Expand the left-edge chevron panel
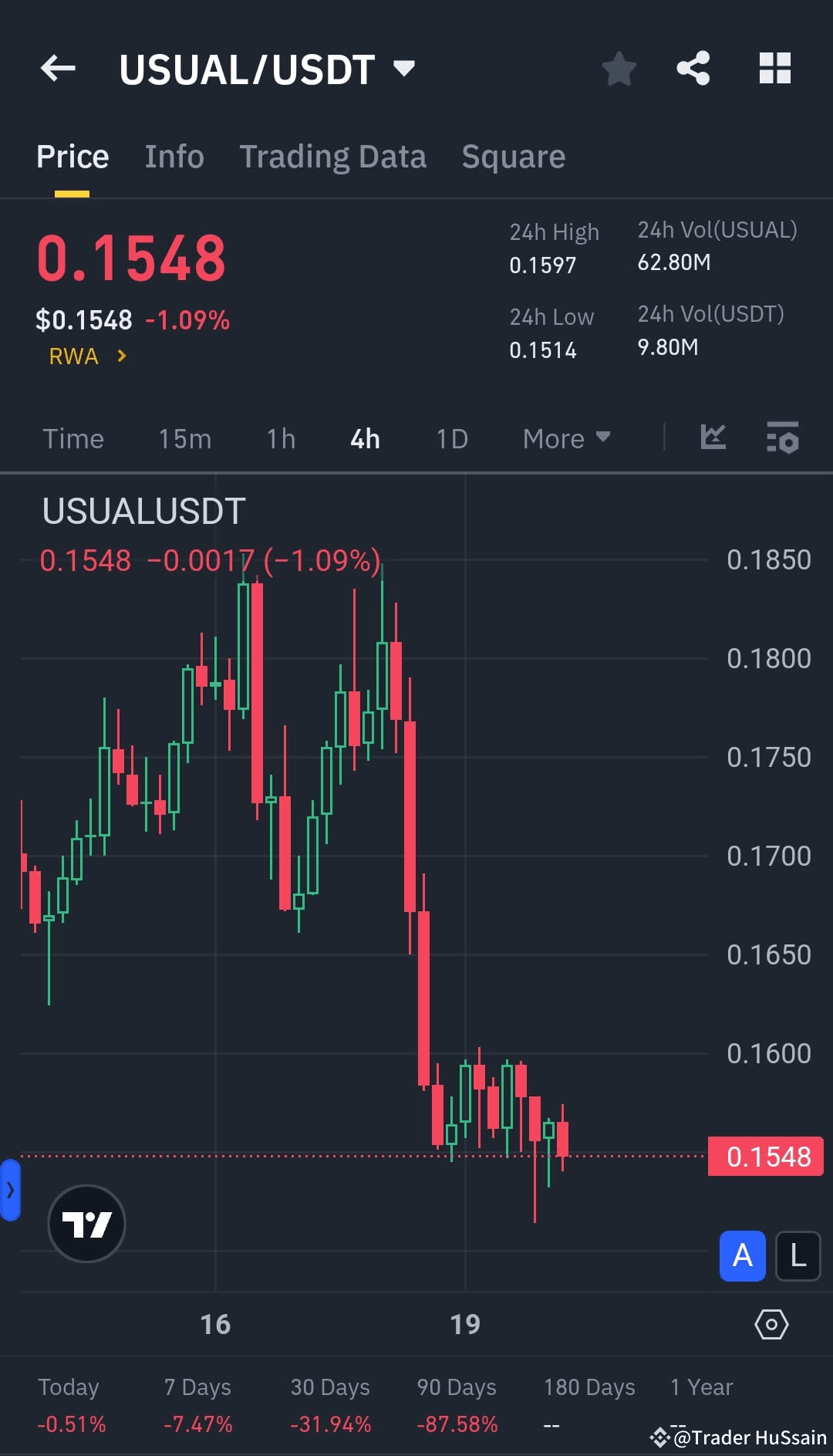The height and width of the screenshot is (1456, 833). coord(10,1191)
